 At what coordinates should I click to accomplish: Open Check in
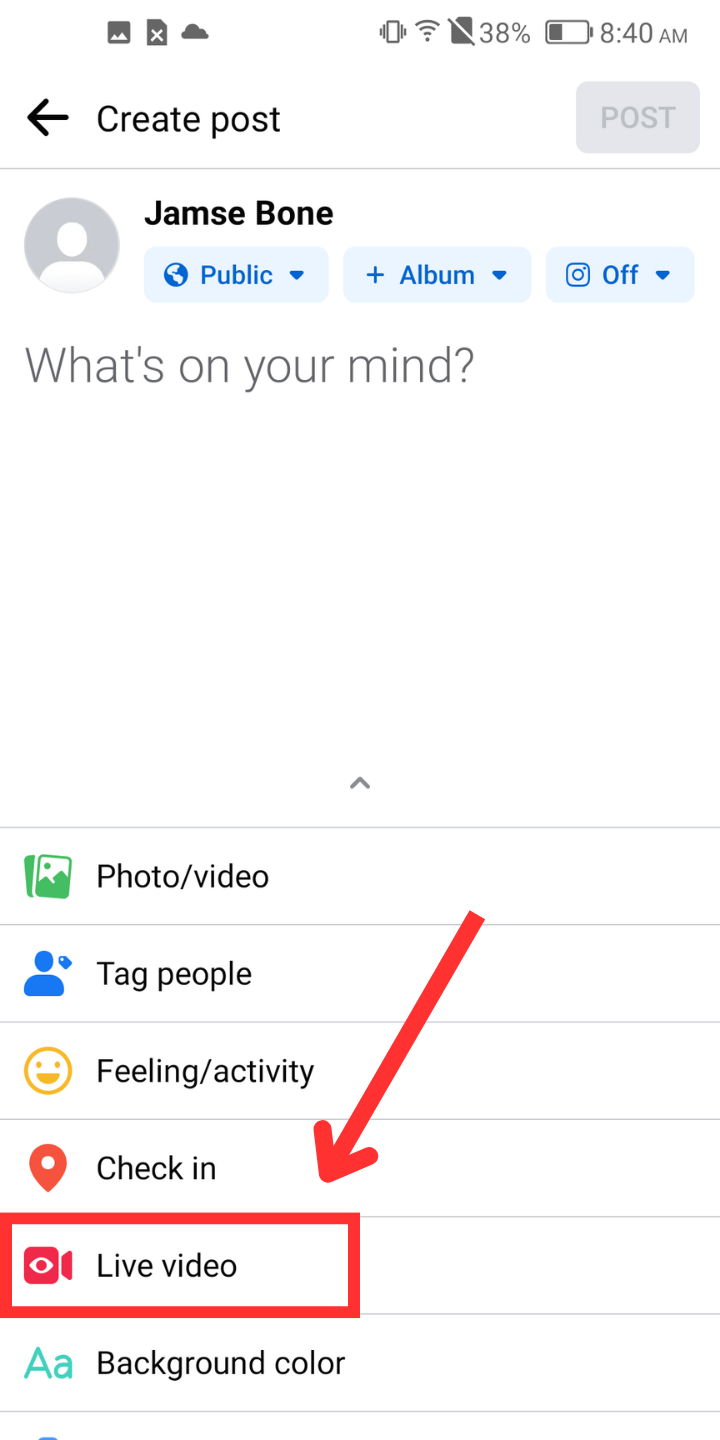[x=156, y=1168]
